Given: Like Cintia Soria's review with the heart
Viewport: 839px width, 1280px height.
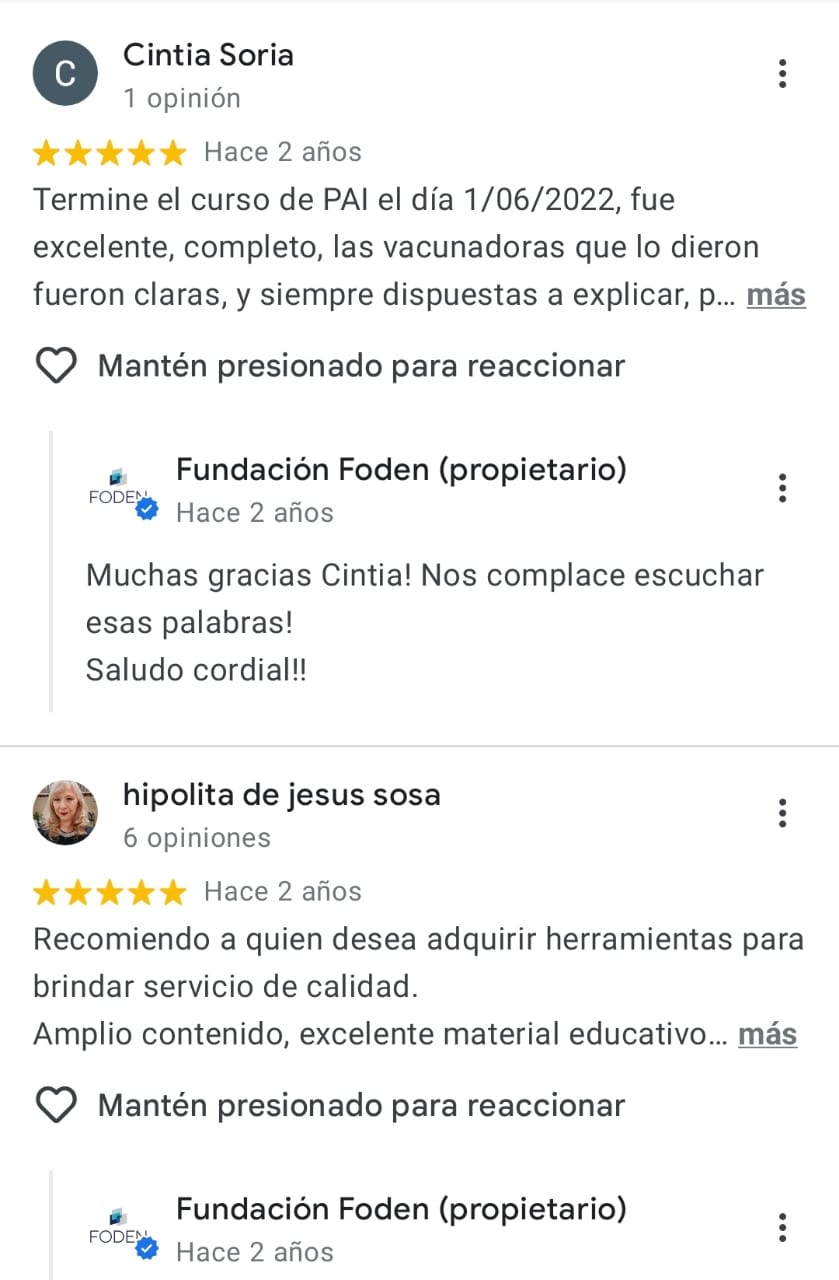Looking at the screenshot, I should coord(56,366).
